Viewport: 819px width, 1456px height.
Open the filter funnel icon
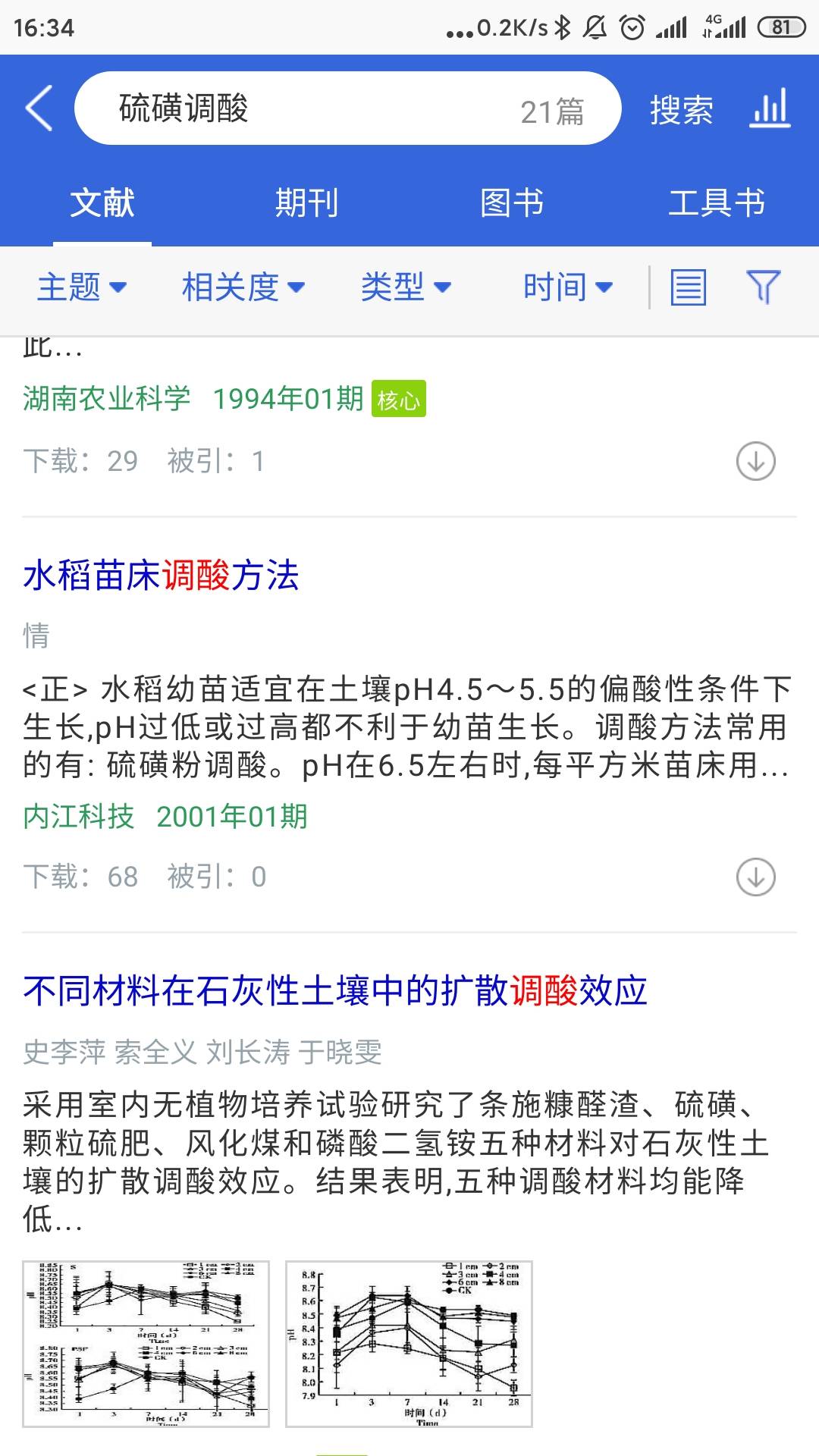click(x=764, y=287)
